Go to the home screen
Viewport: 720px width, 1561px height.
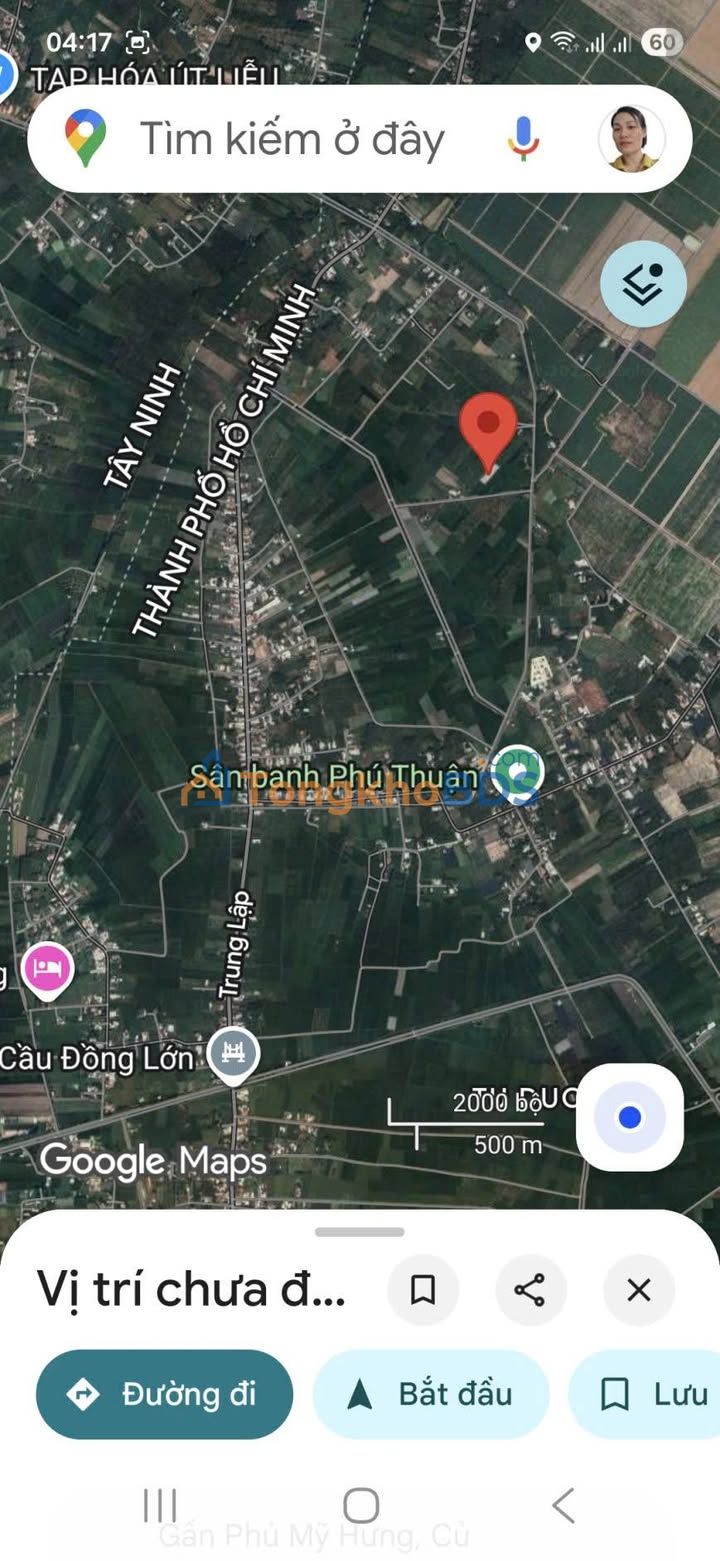tap(360, 1505)
